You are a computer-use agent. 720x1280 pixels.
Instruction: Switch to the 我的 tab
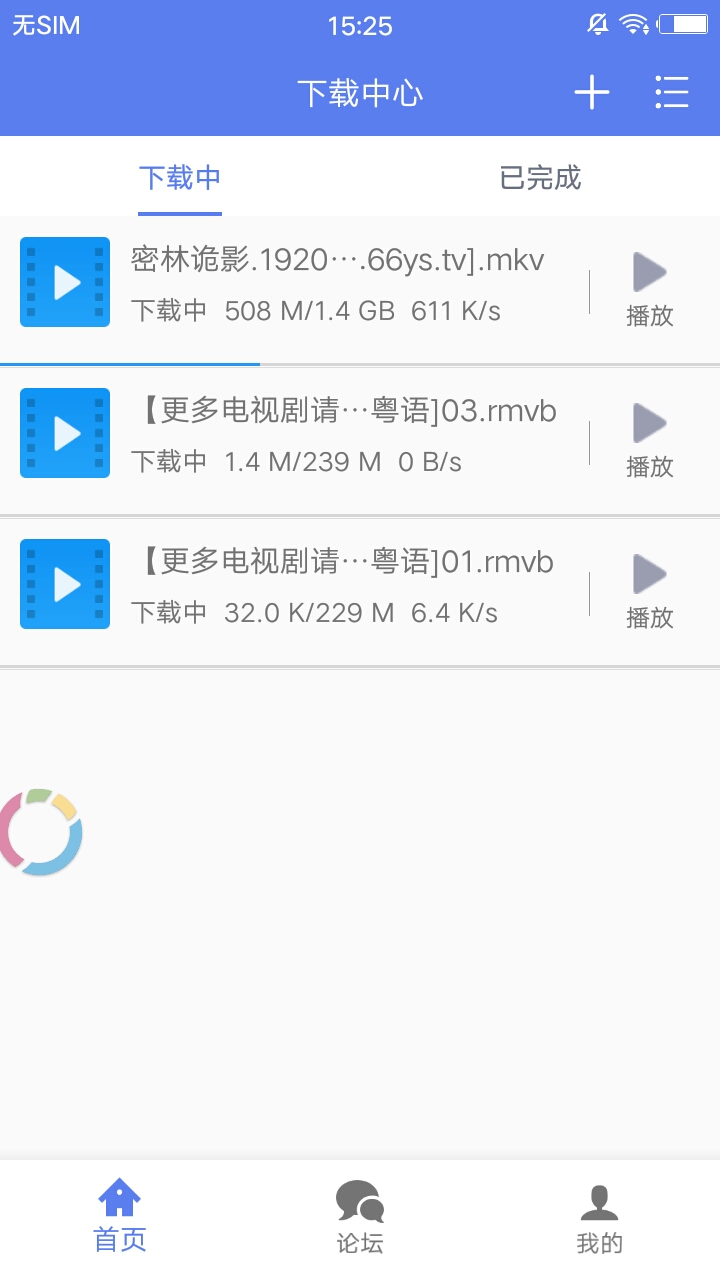pos(600,1218)
